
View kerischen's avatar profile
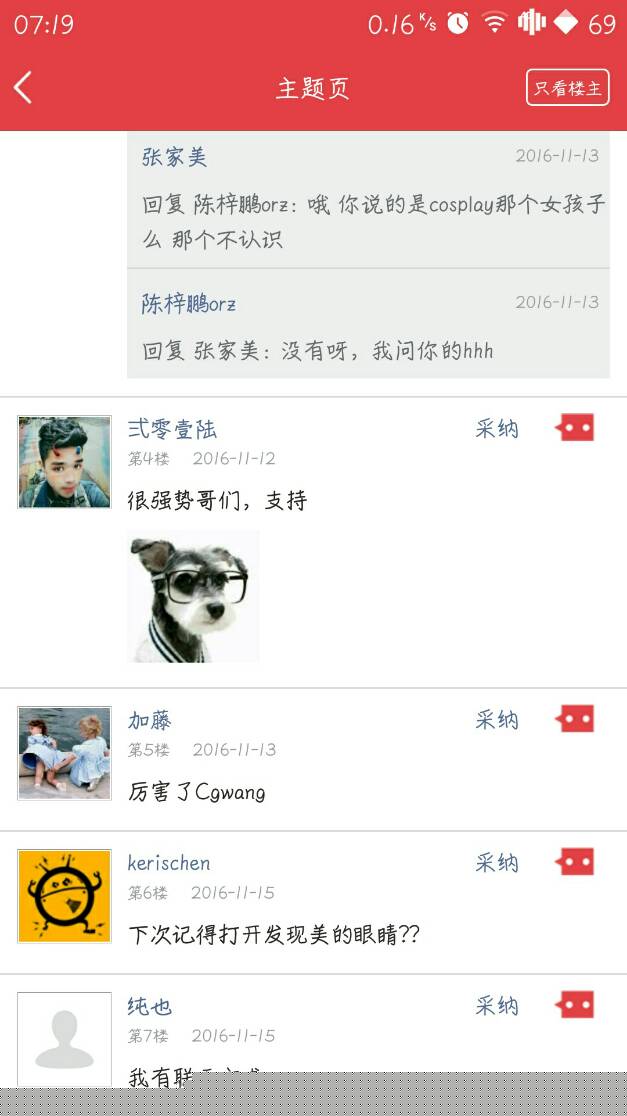[64, 896]
